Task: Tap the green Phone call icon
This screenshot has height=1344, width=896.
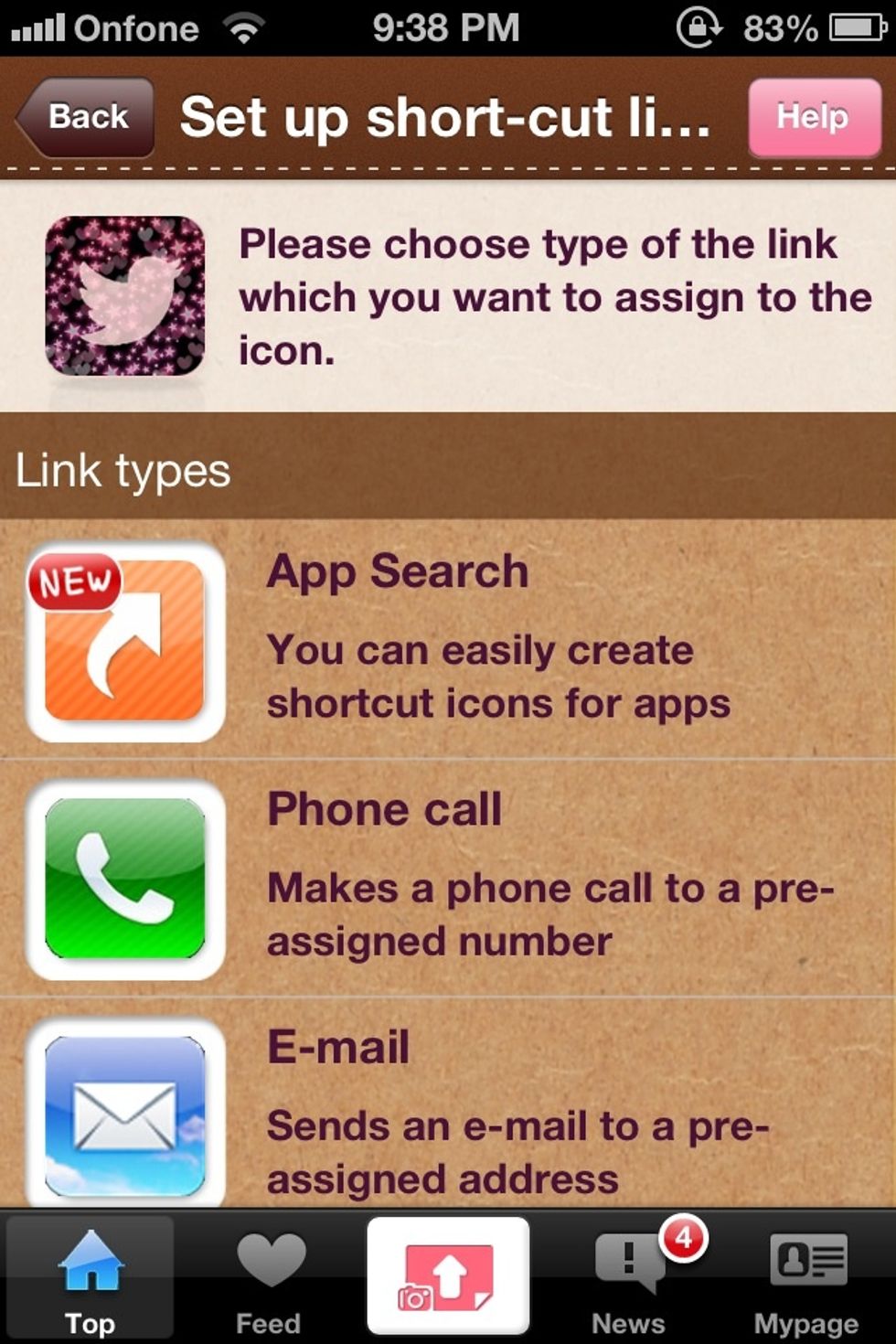Action: point(125,878)
